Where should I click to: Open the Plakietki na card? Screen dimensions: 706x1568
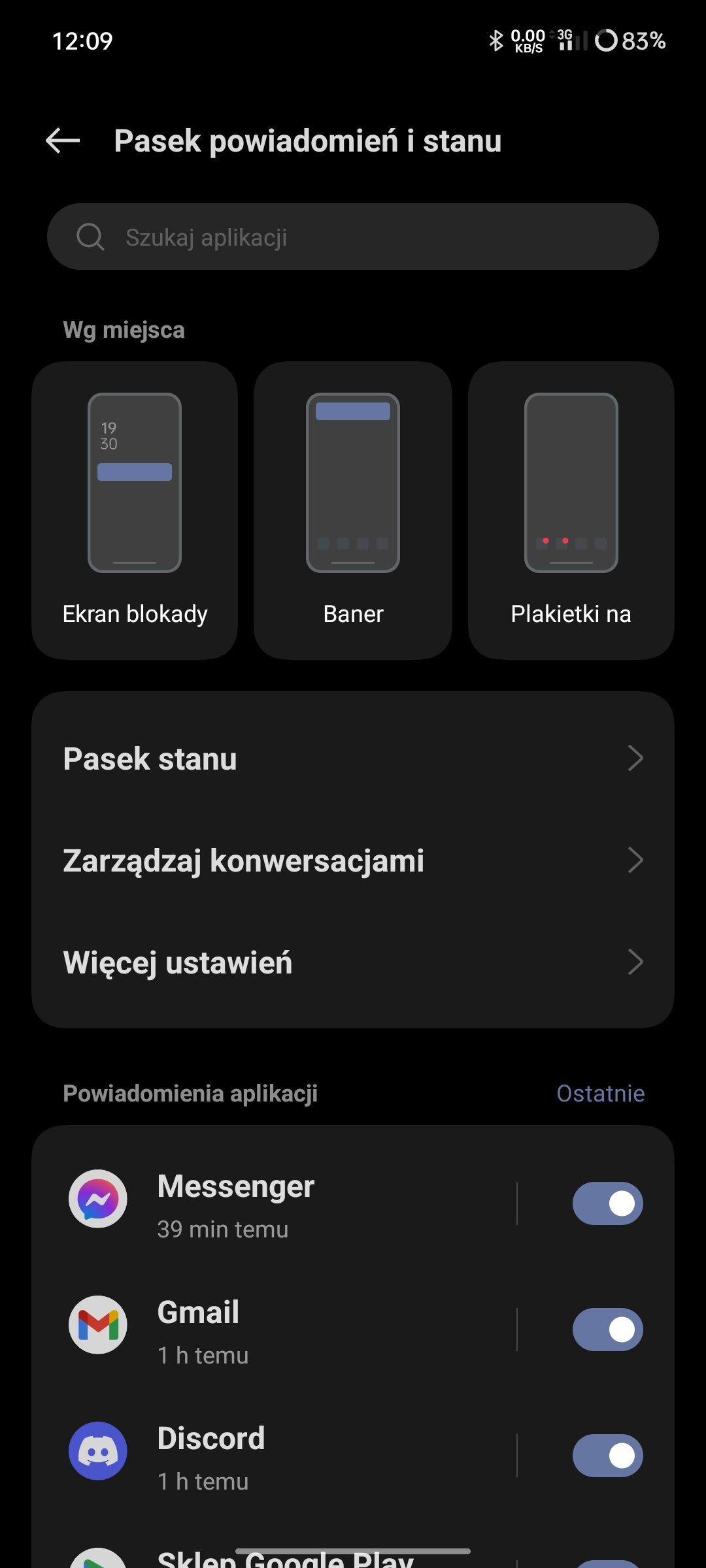[x=571, y=510]
